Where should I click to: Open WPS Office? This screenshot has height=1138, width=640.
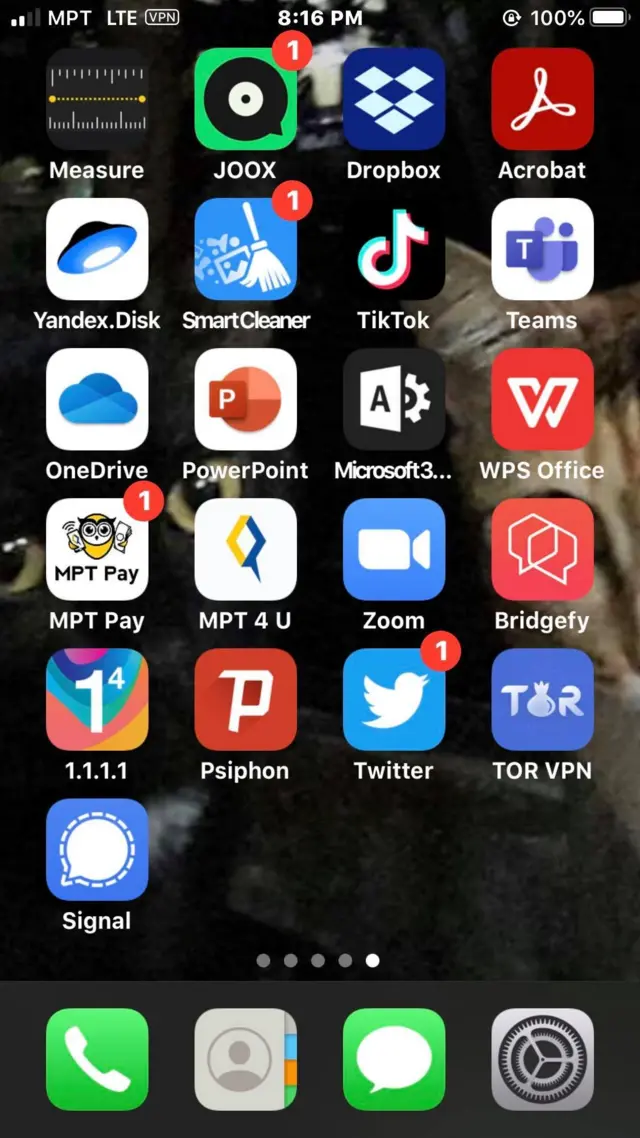[x=542, y=399]
